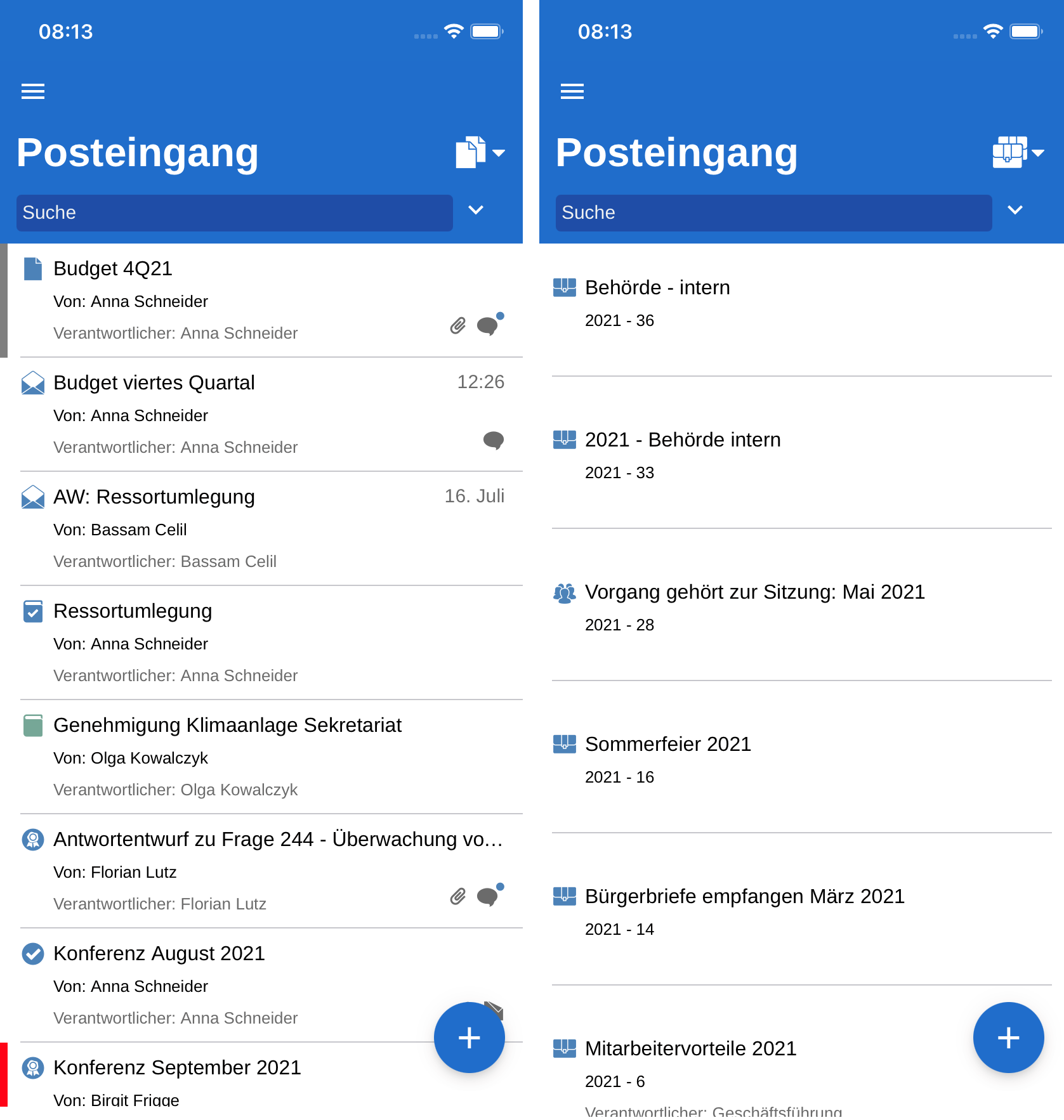
Task: Open the documents view type dropdown
Action: pos(480,153)
